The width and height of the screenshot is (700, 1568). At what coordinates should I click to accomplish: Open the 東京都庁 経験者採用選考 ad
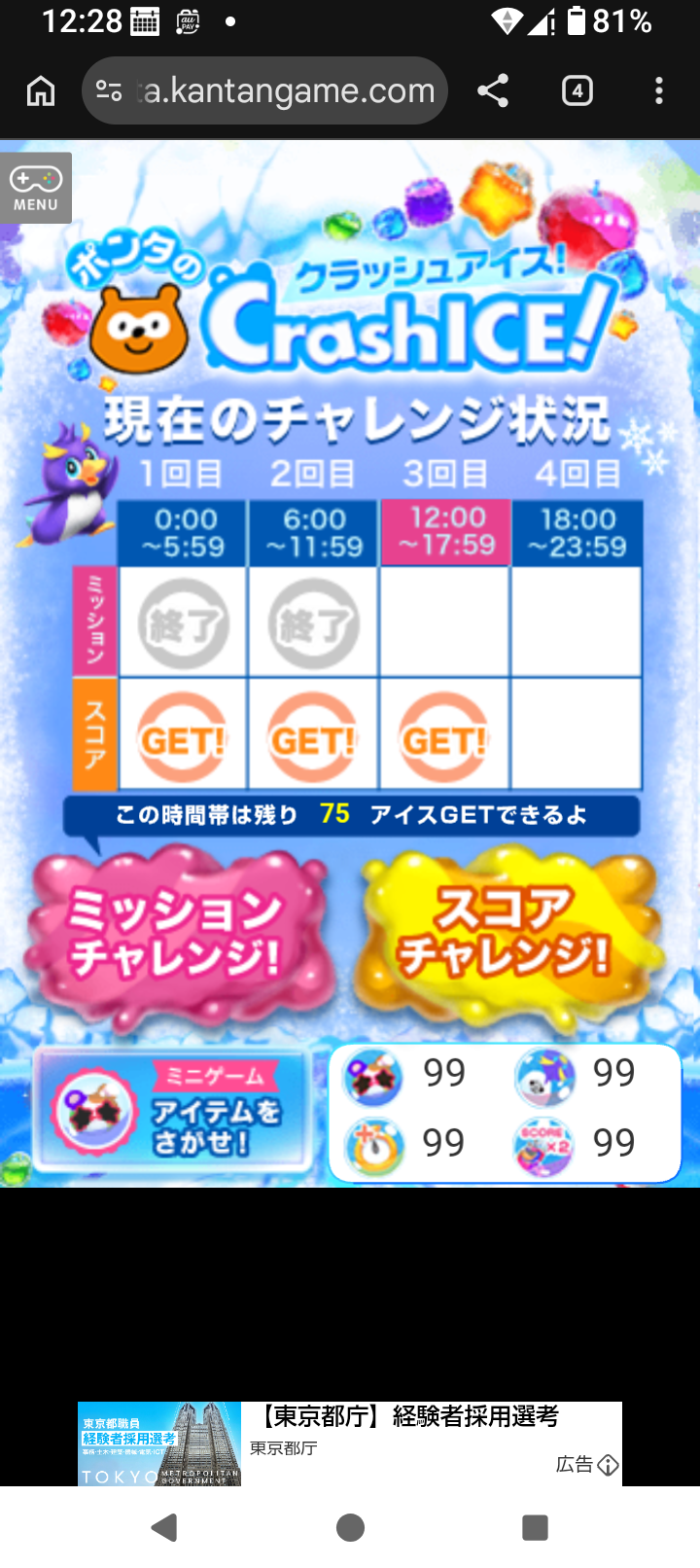[350, 1443]
